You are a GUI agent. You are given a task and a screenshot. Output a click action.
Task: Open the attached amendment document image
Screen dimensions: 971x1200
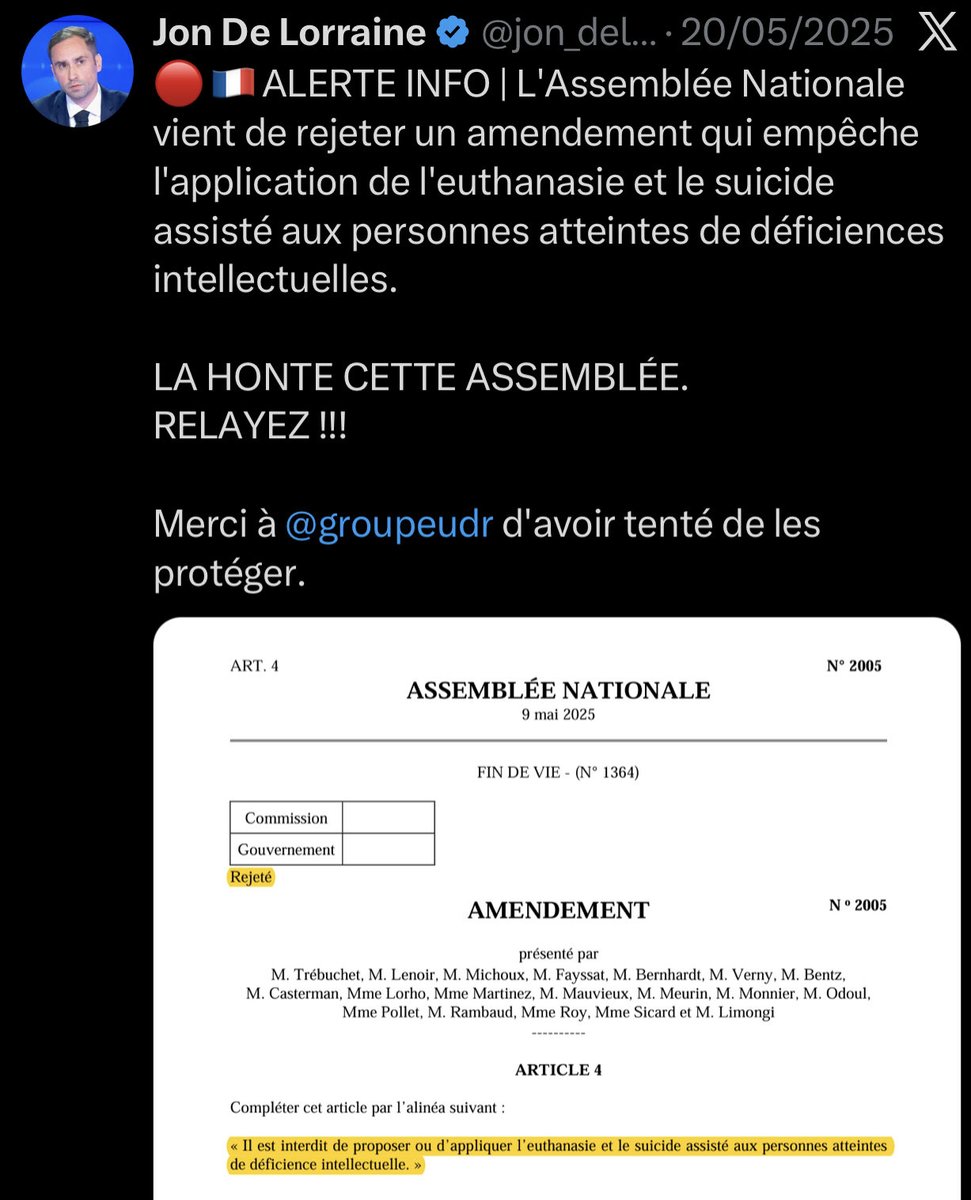tap(557, 908)
